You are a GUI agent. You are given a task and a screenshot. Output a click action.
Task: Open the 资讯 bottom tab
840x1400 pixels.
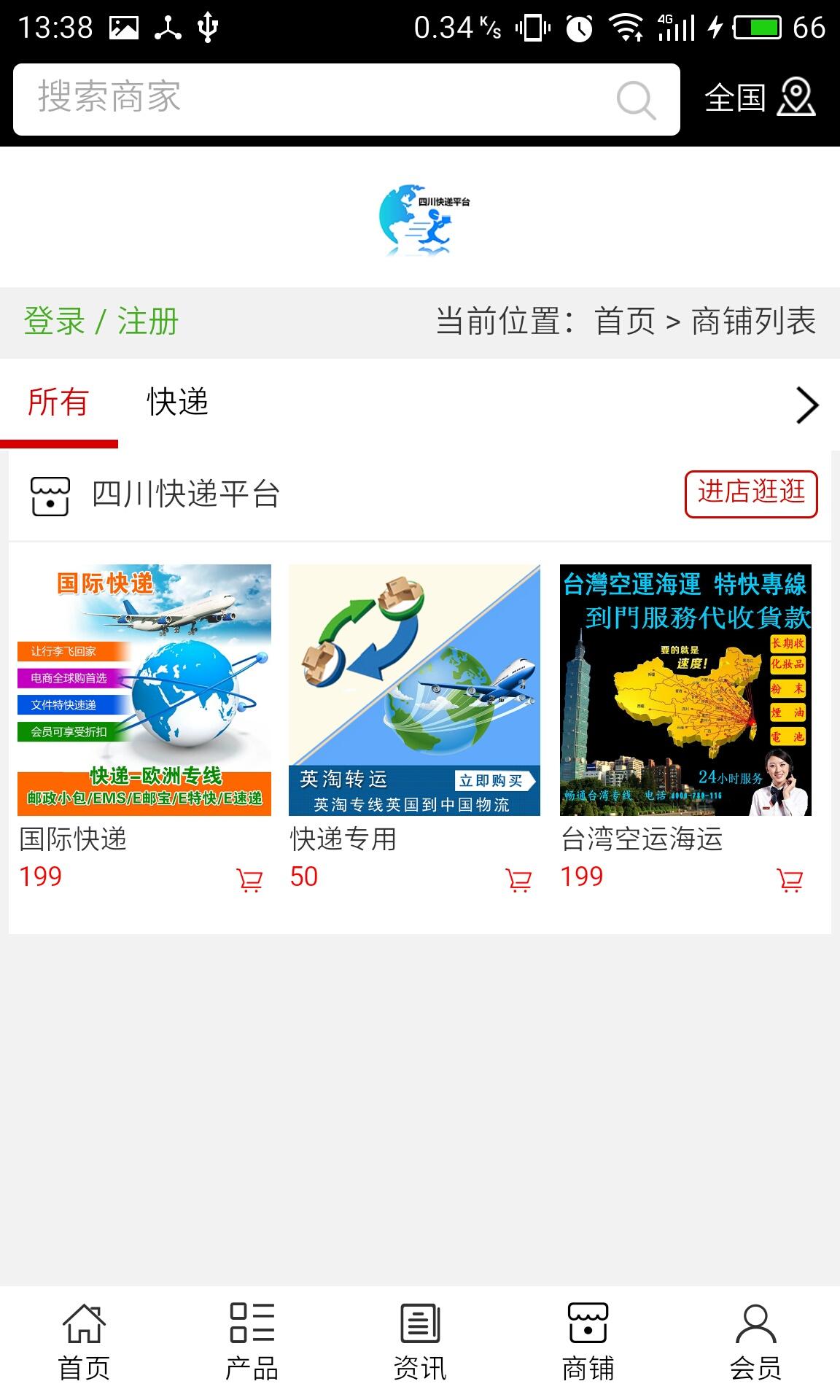420,1342
